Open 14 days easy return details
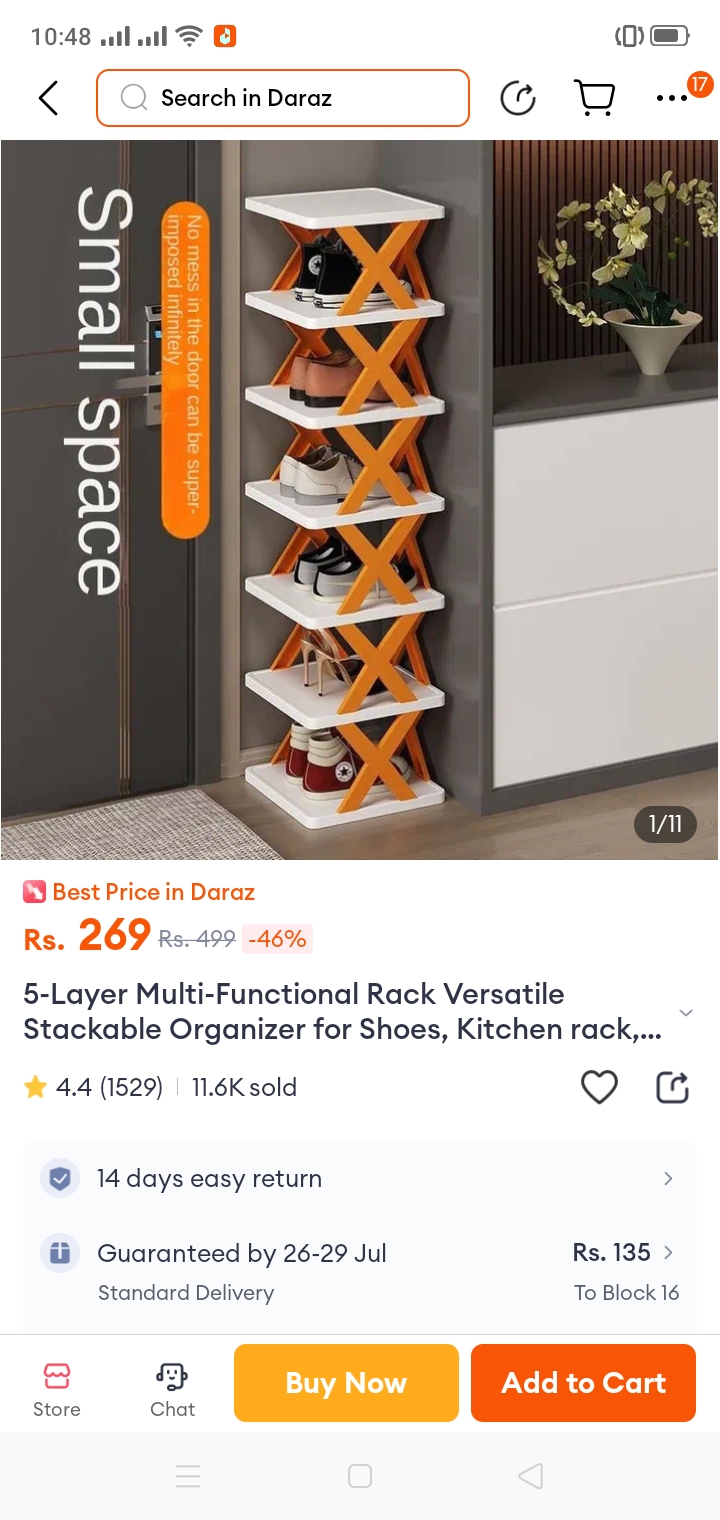 [x=360, y=1179]
